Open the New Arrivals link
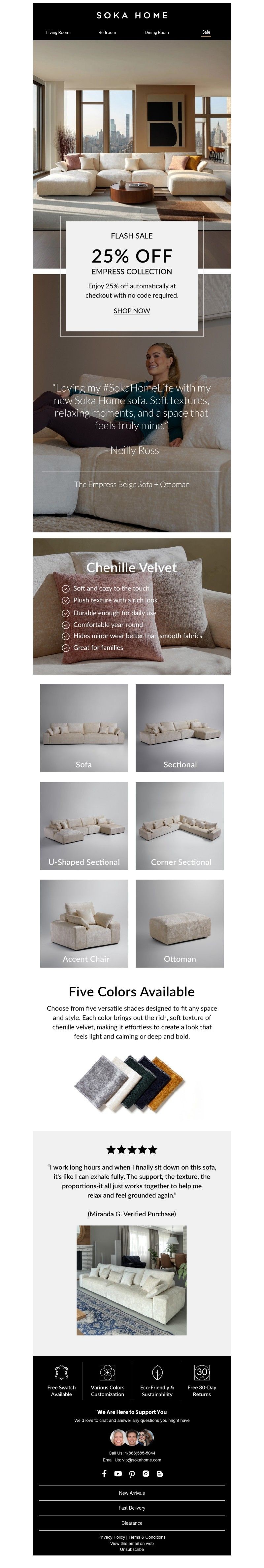 132,1493
